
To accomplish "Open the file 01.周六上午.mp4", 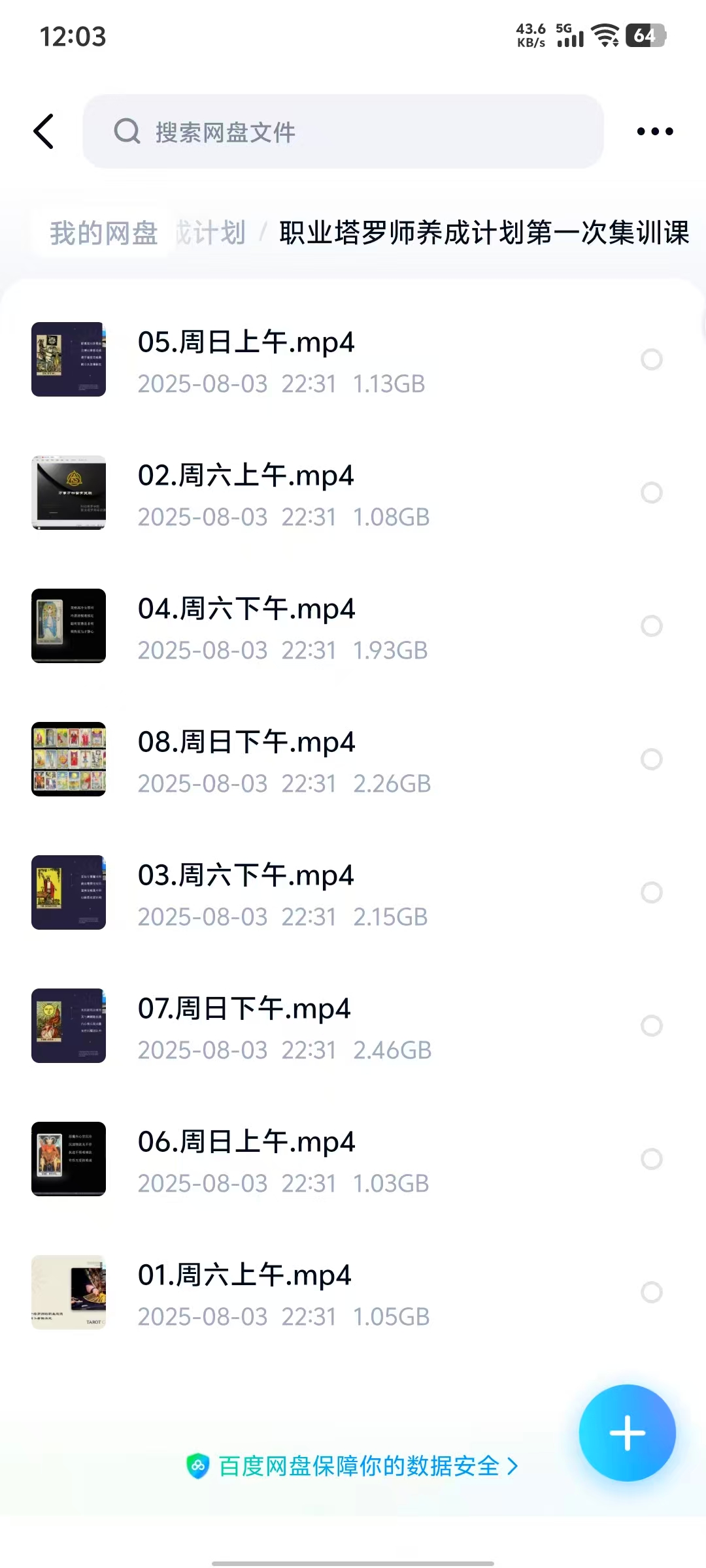I will point(244,1276).
